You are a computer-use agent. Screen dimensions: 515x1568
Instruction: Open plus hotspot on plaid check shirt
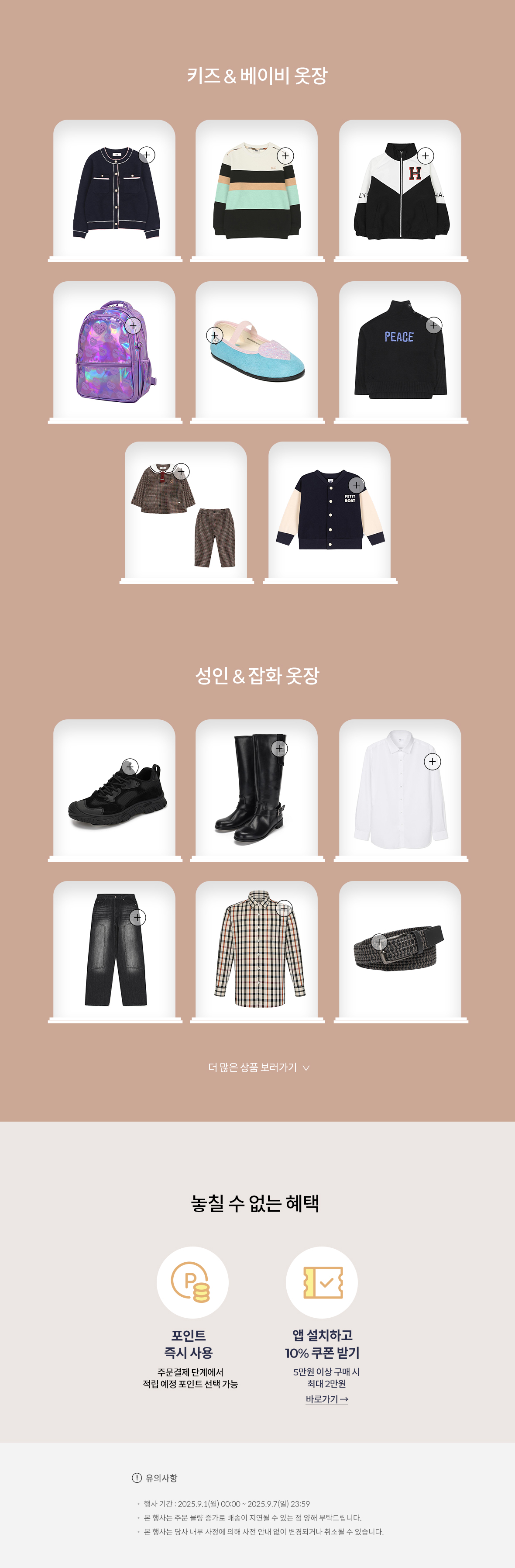pos(284,908)
